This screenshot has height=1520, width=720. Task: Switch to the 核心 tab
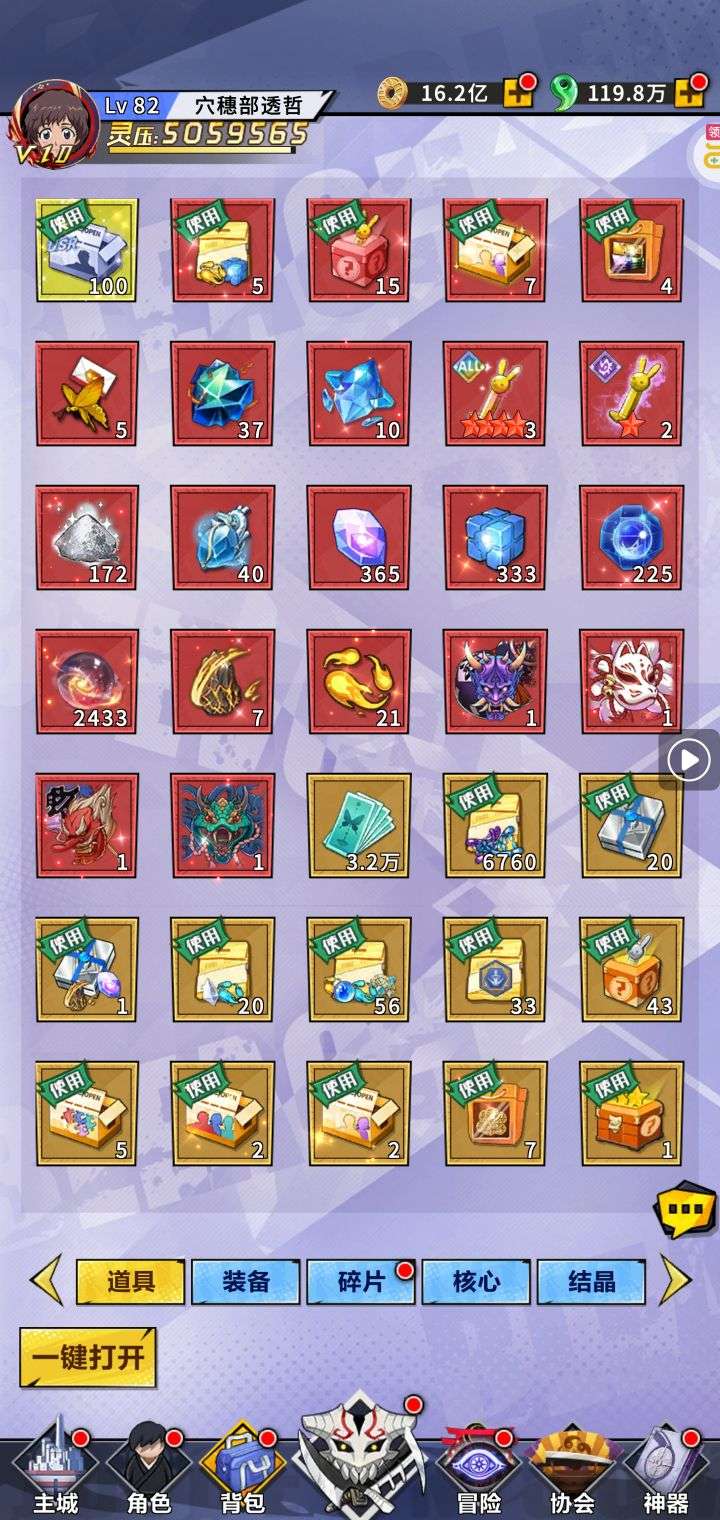click(x=476, y=1281)
